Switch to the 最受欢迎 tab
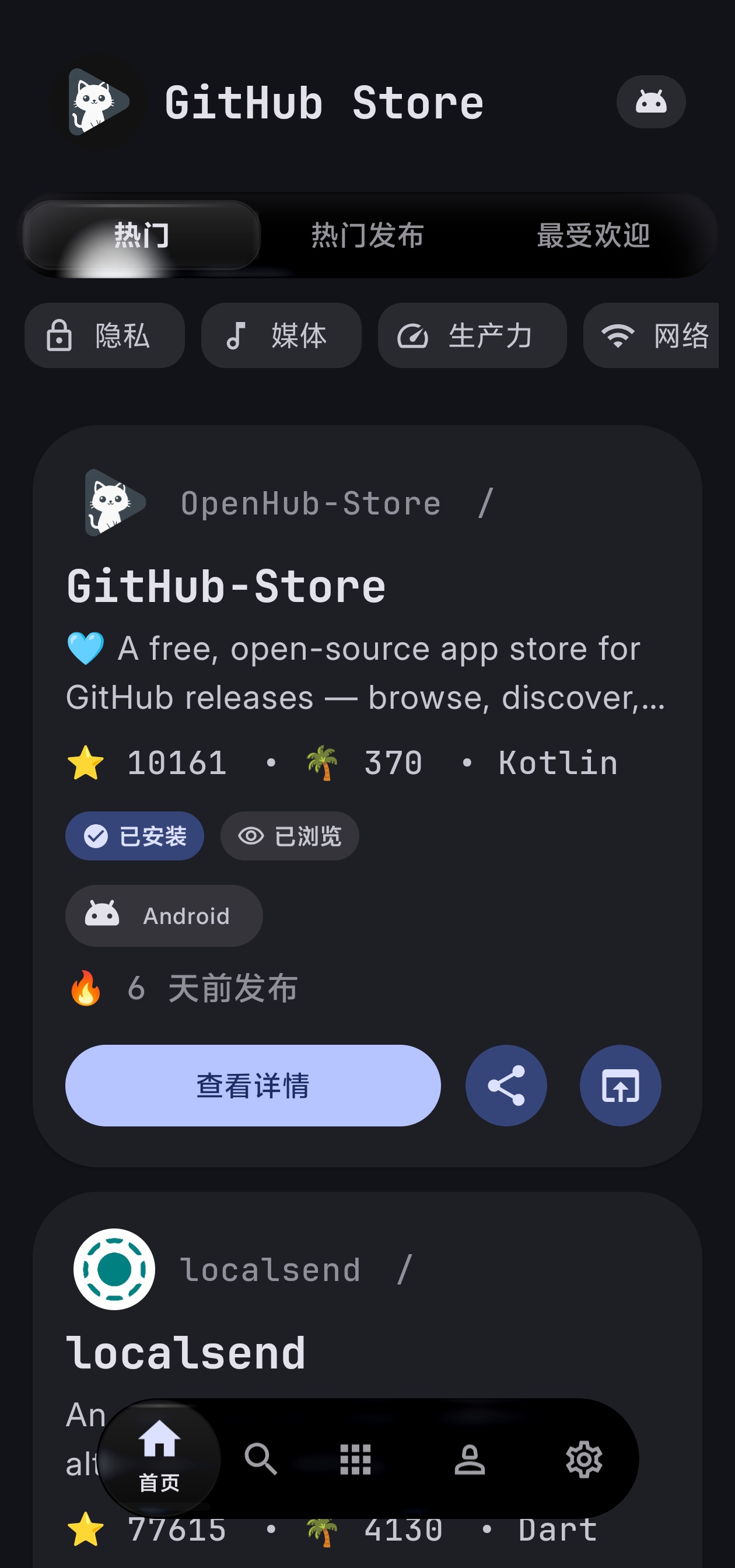Image resolution: width=735 pixels, height=1568 pixels. point(593,236)
